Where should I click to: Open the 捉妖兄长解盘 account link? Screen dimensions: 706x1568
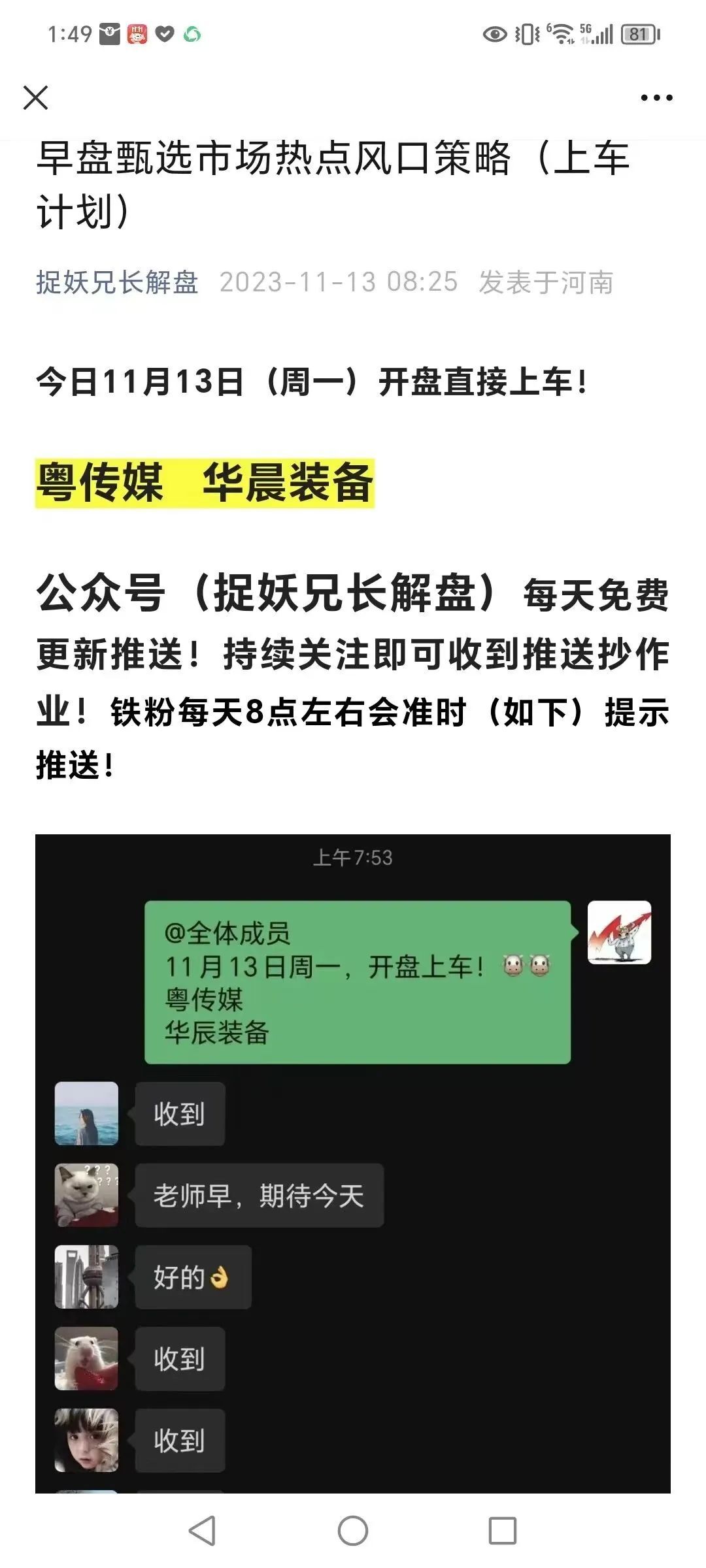[x=117, y=282]
